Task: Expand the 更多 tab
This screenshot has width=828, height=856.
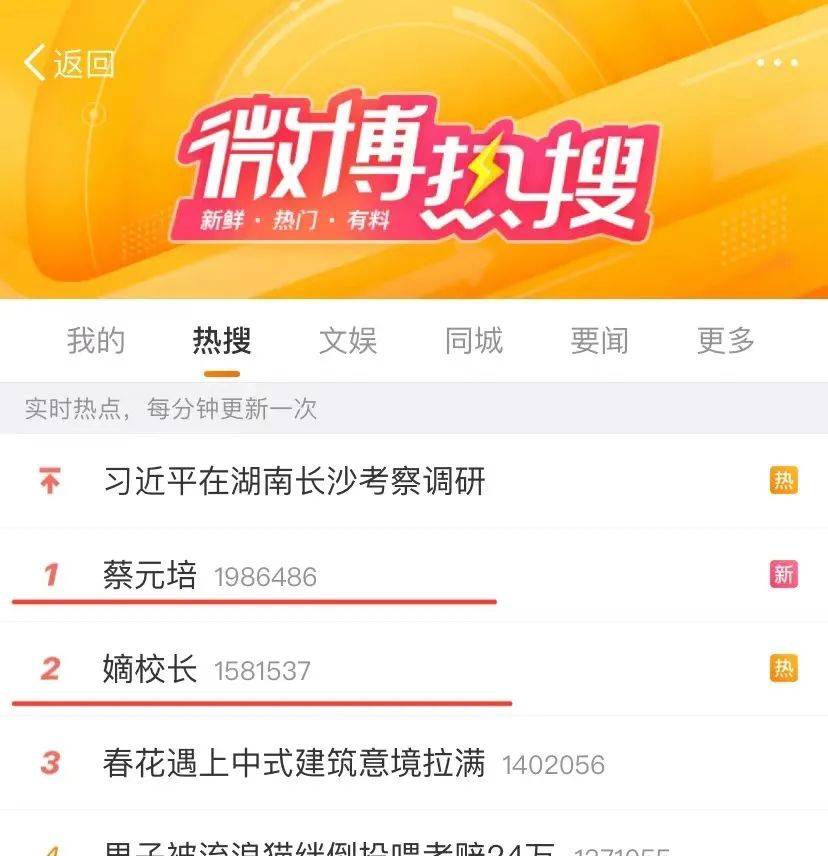Action: (x=725, y=341)
